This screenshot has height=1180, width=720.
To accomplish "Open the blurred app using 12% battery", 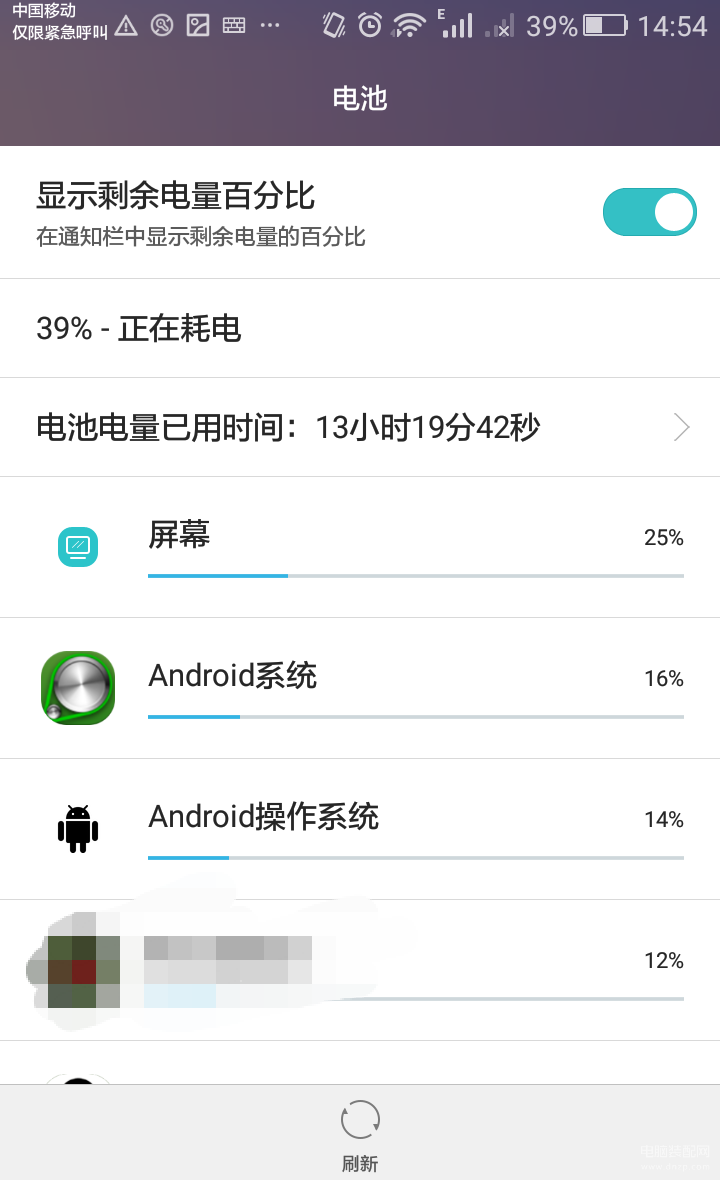I will 360,970.
